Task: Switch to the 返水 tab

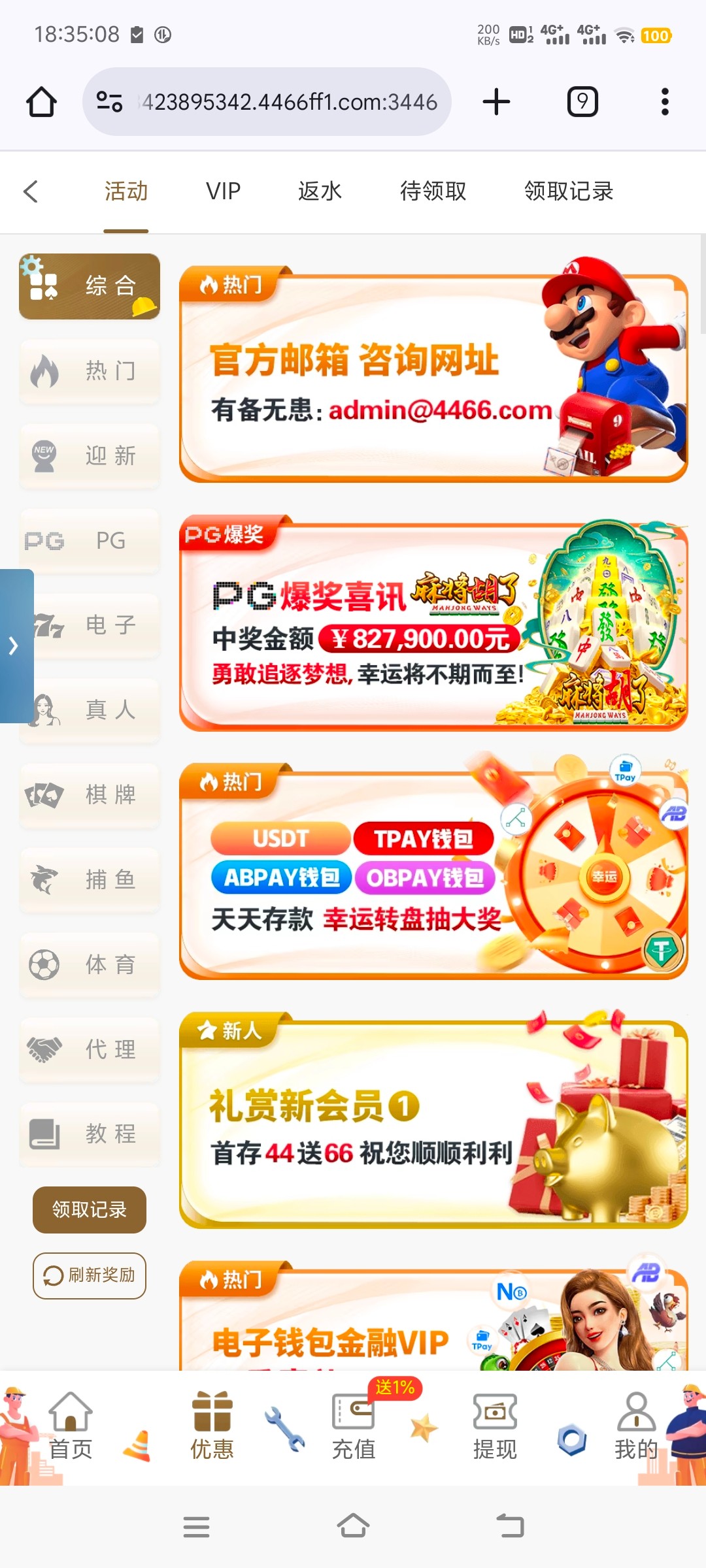Action: click(320, 191)
